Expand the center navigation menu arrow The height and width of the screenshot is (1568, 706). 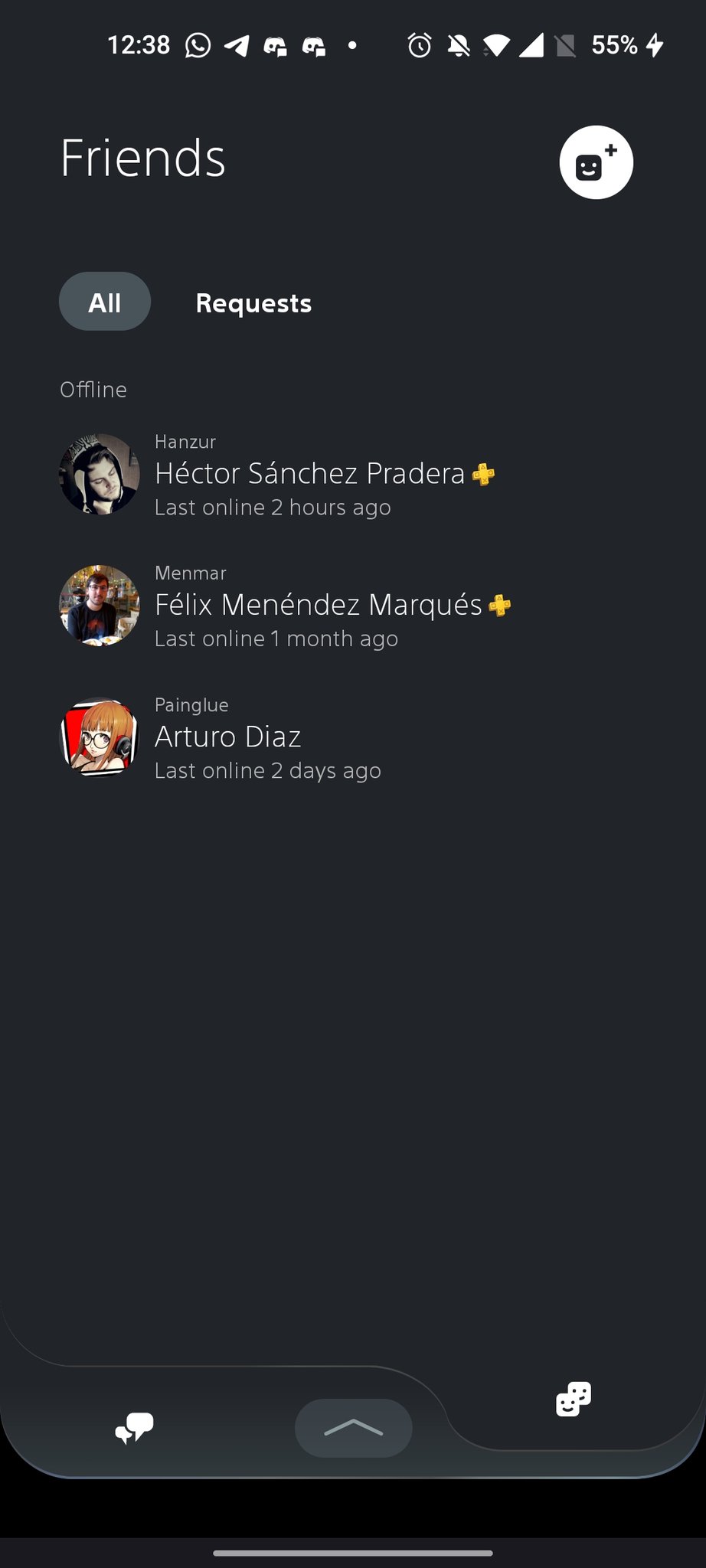coord(353,1428)
